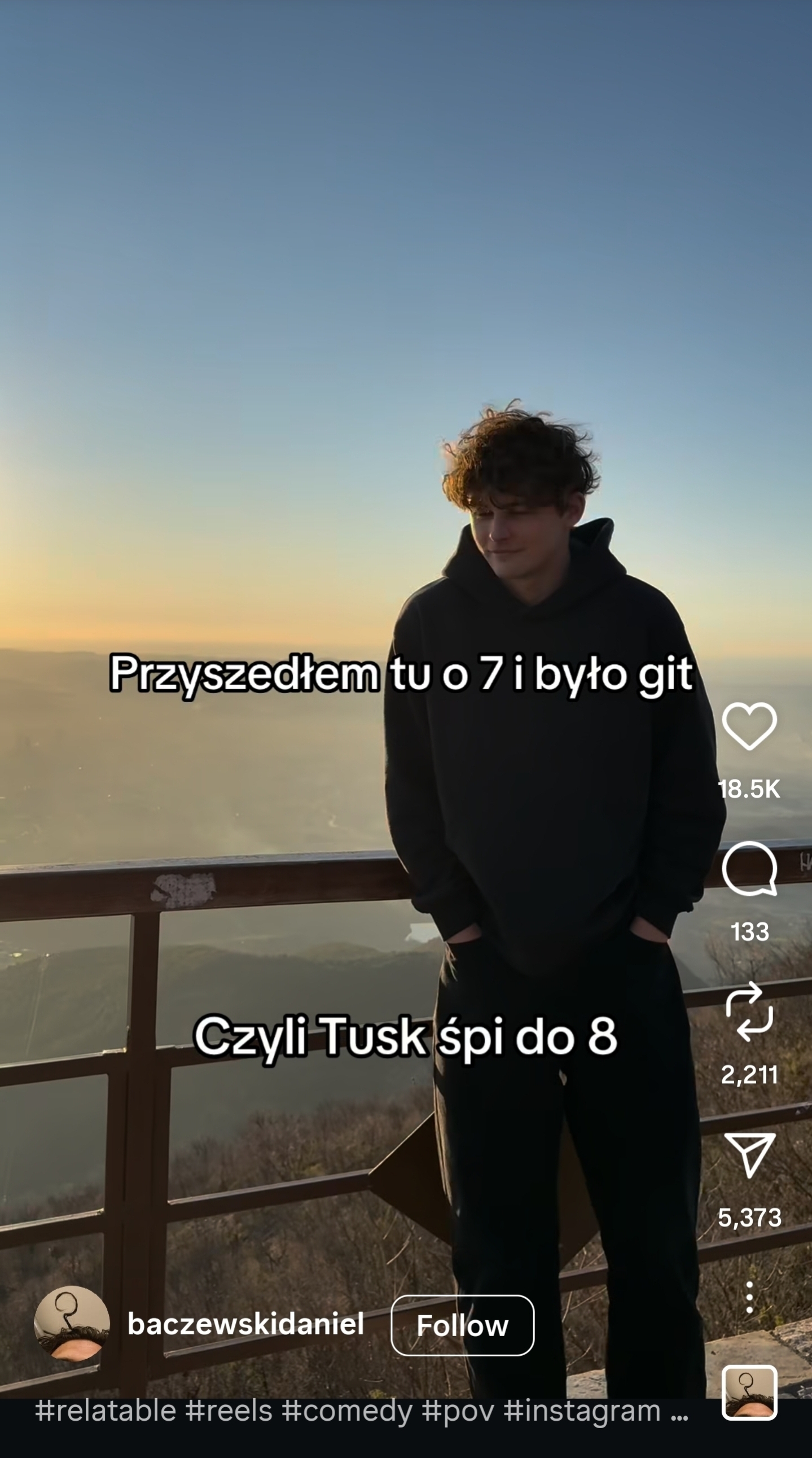
Task: Open the audio thumbnail at bottom right
Action: click(749, 1393)
